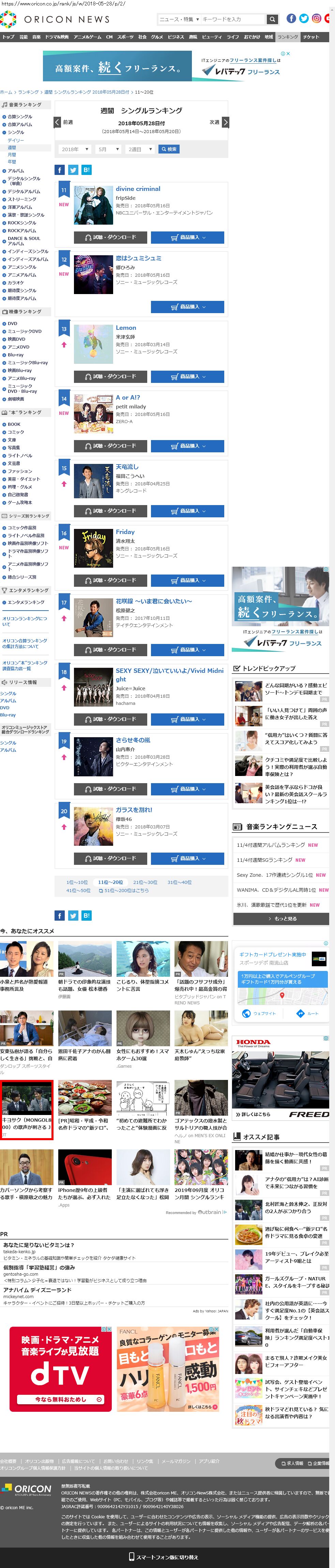
Task: Tap the magnifier search button in header
Action: 272,19
